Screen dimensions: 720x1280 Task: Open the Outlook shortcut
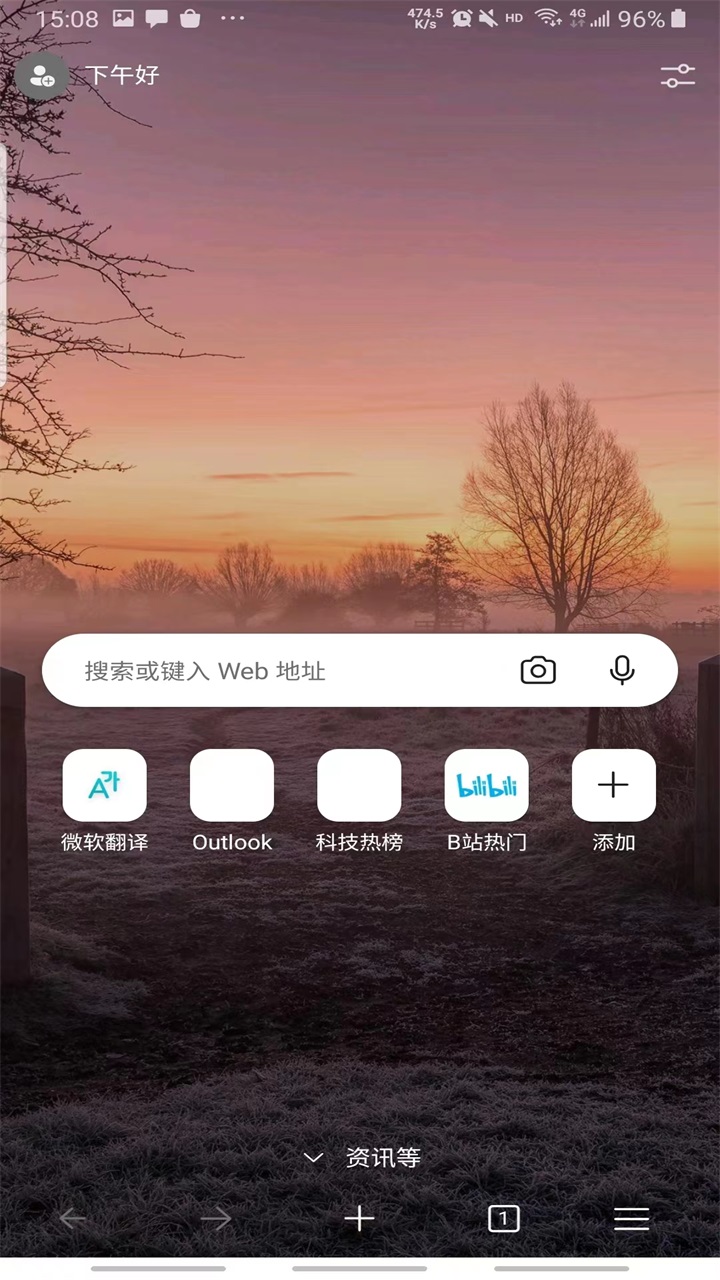(x=232, y=786)
